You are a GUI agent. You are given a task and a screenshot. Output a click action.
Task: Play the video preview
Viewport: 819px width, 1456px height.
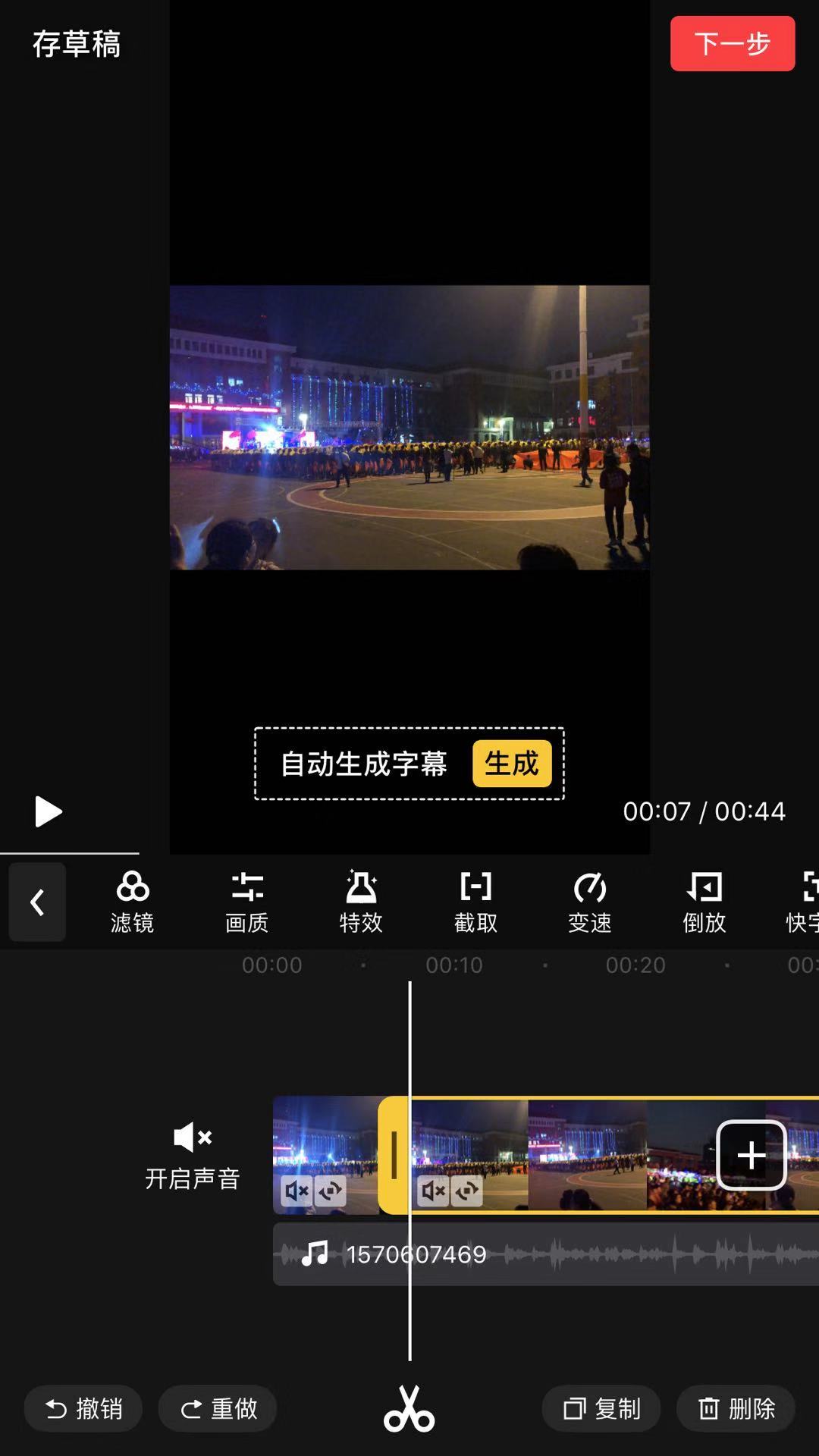point(48,811)
